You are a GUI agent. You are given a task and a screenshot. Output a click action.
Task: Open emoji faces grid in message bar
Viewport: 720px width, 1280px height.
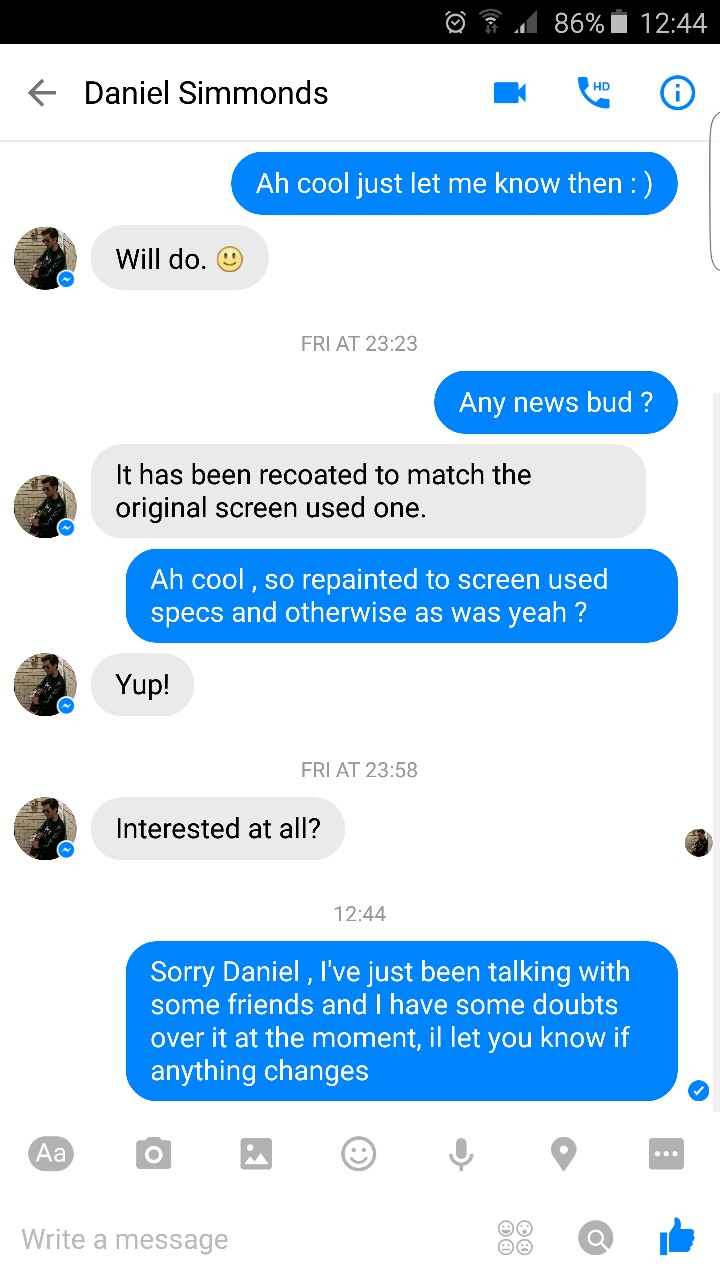(x=515, y=1239)
